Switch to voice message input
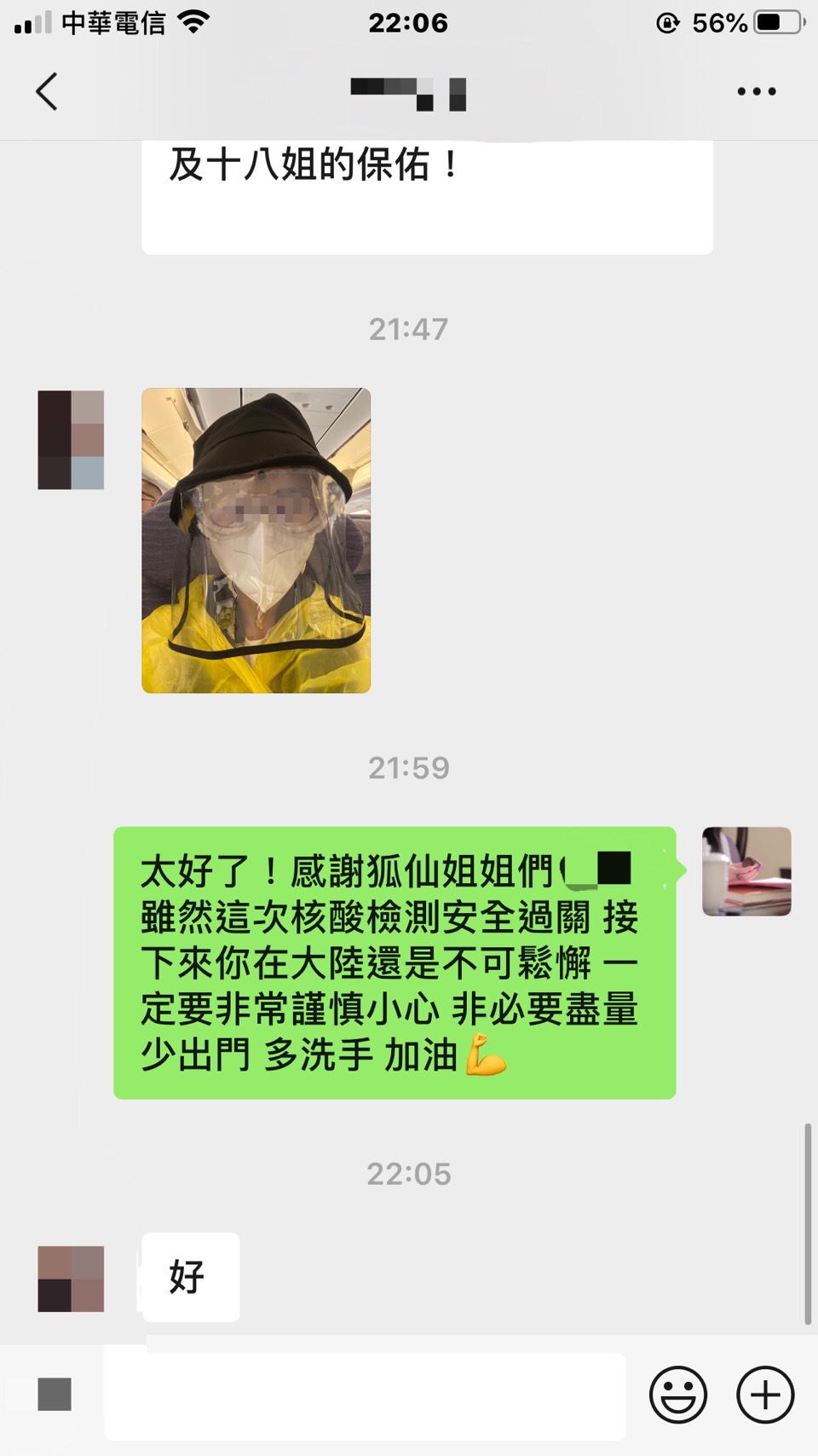Viewport: 818px width, 1456px height. tap(55, 1395)
